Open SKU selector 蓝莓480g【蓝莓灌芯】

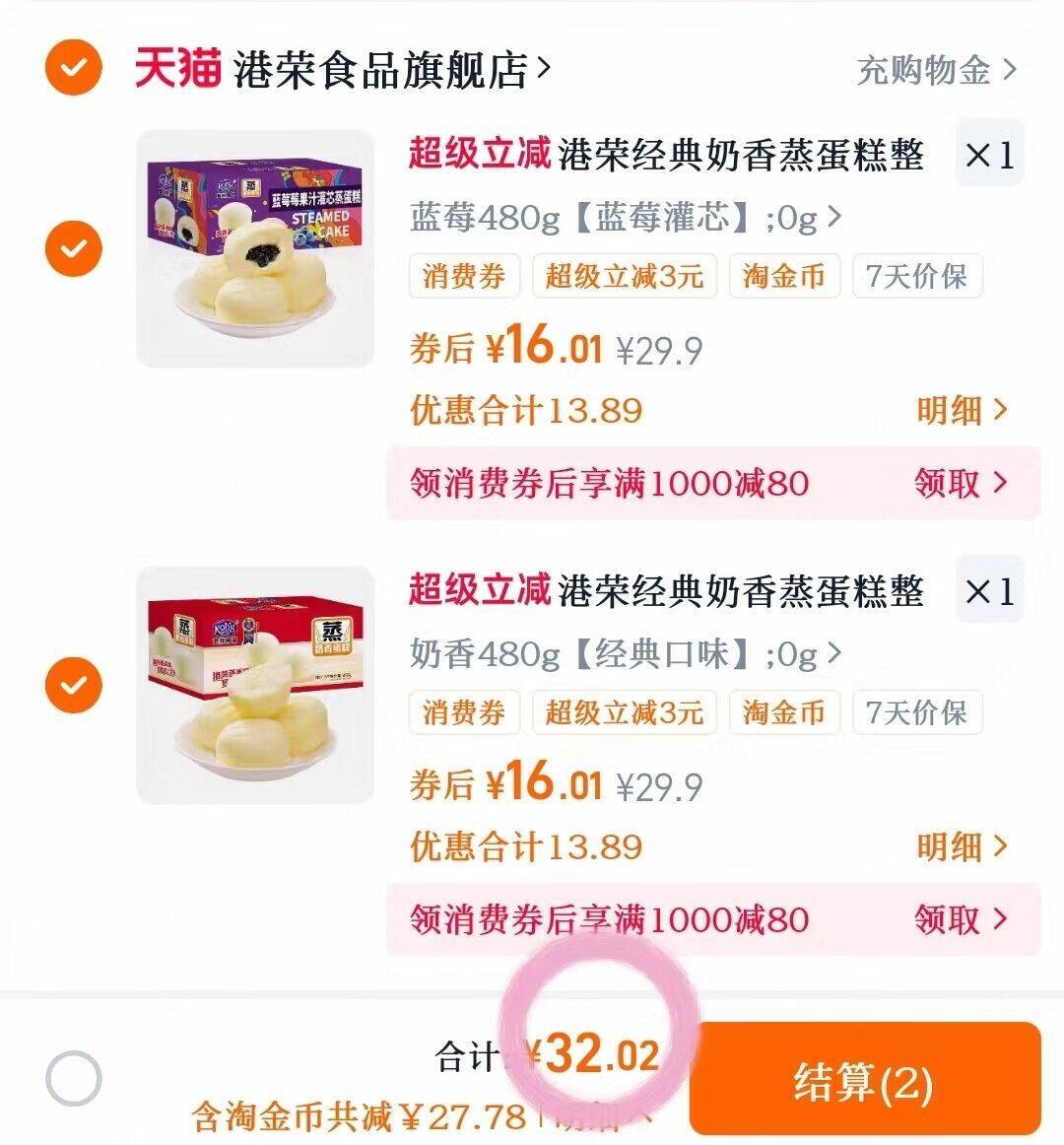621,219
